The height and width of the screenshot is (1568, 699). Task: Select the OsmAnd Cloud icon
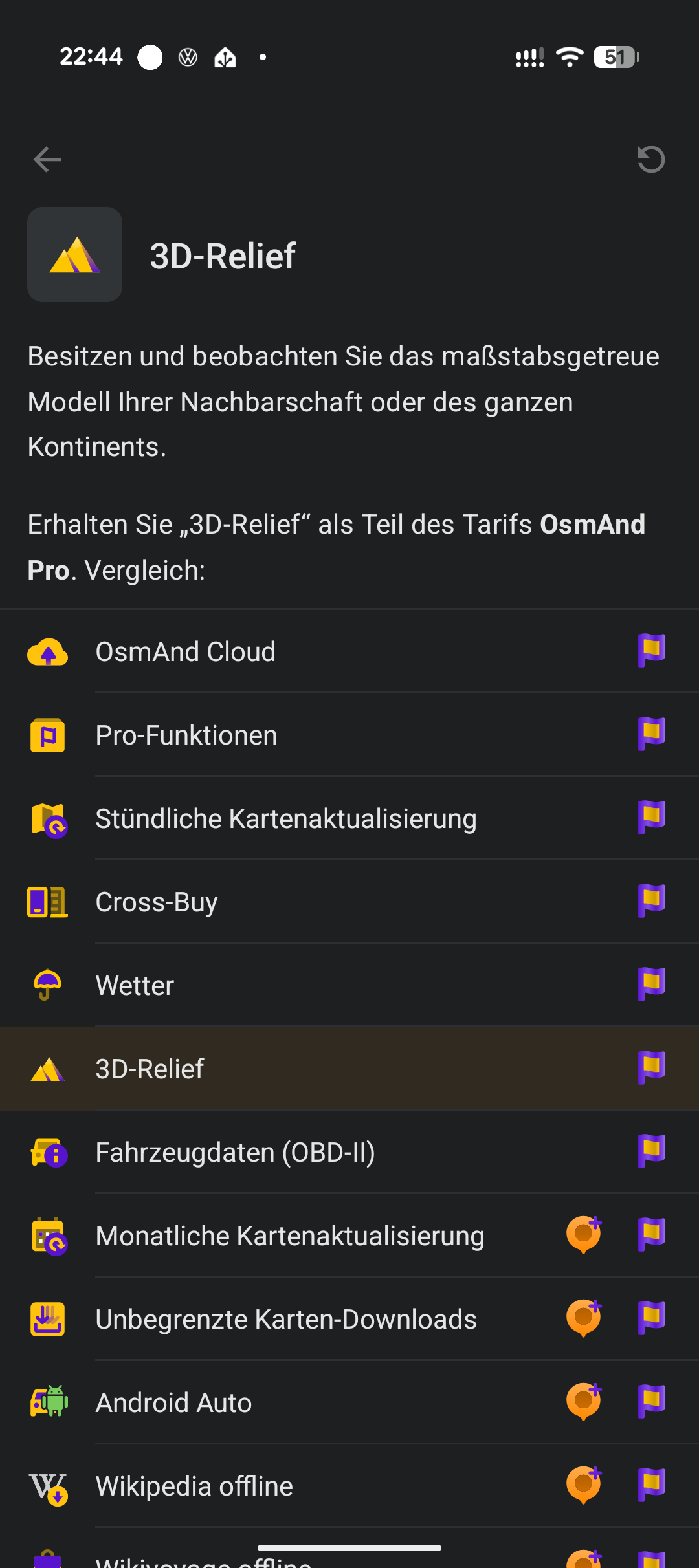point(48,652)
